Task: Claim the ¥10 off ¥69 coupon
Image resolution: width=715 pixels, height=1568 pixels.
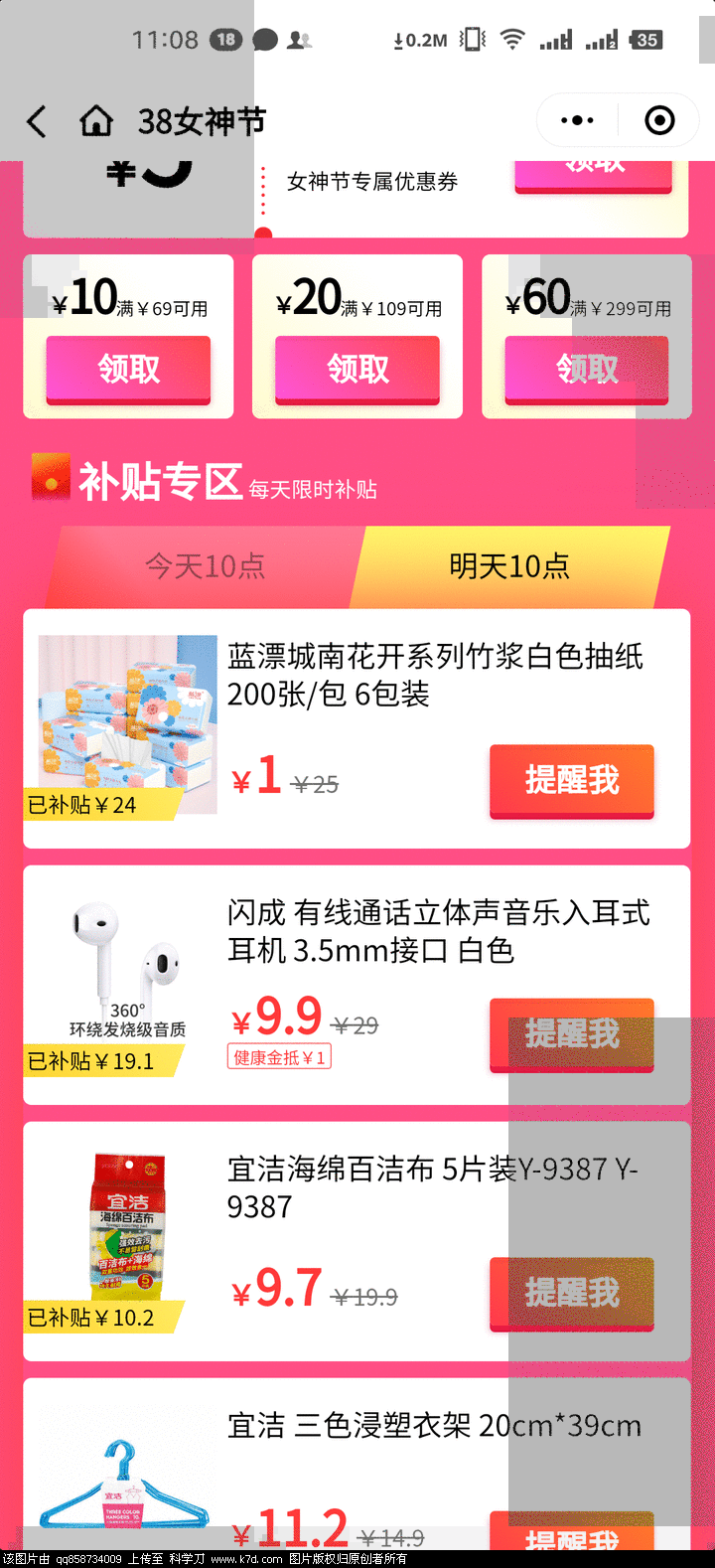Action: (128, 369)
